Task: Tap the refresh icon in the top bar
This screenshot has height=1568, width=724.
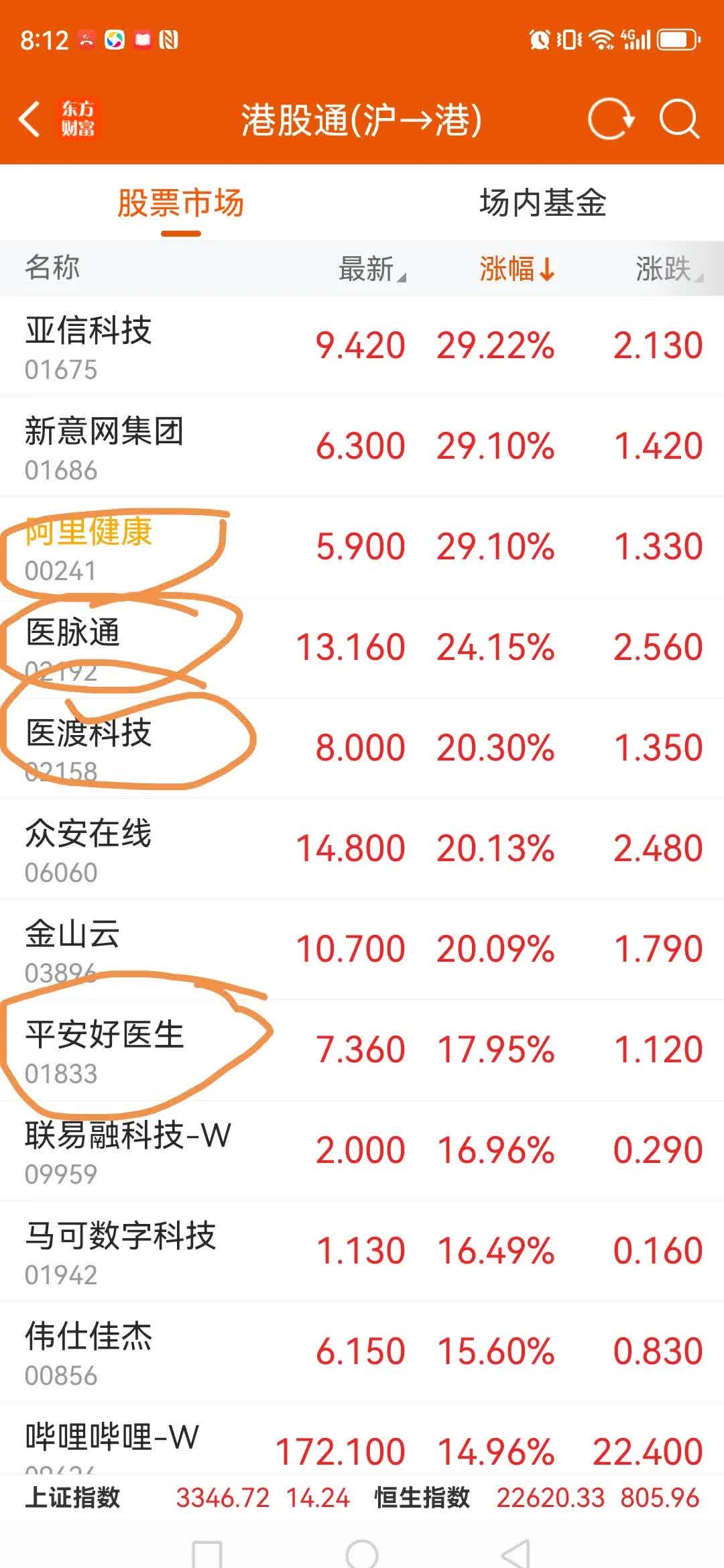Action: (x=611, y=118)
